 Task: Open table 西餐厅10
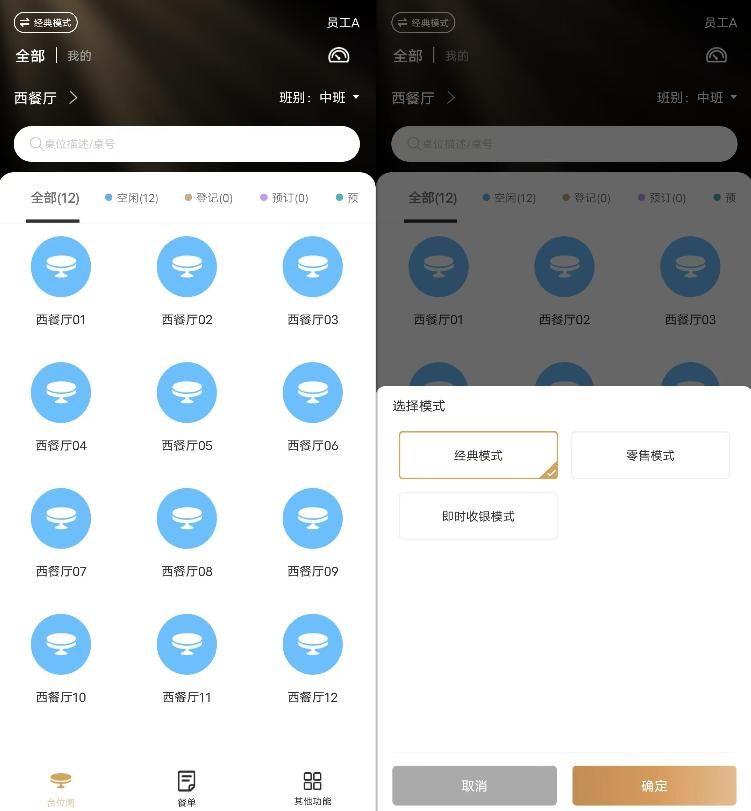pos(61,656)
